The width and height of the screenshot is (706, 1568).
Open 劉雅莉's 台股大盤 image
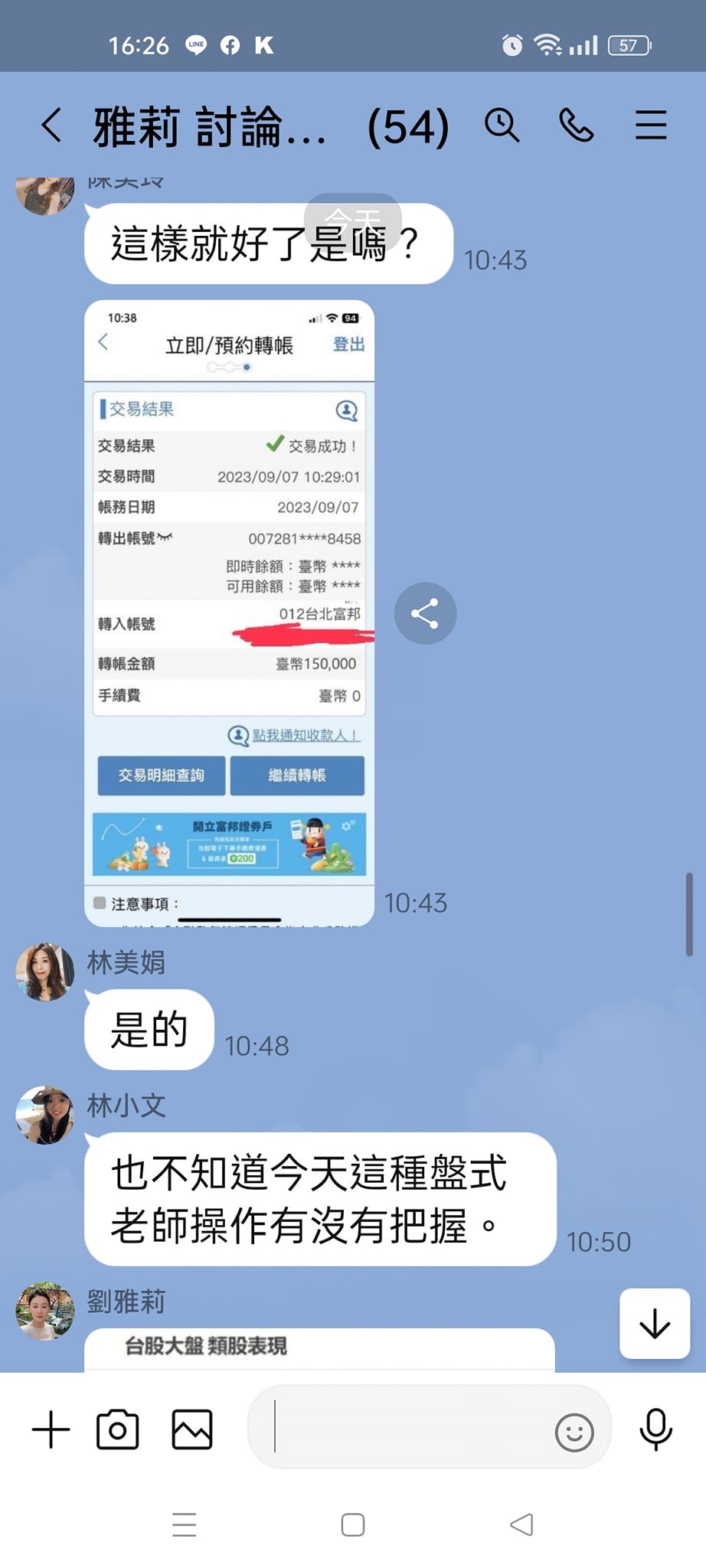tap(319, 1349)
